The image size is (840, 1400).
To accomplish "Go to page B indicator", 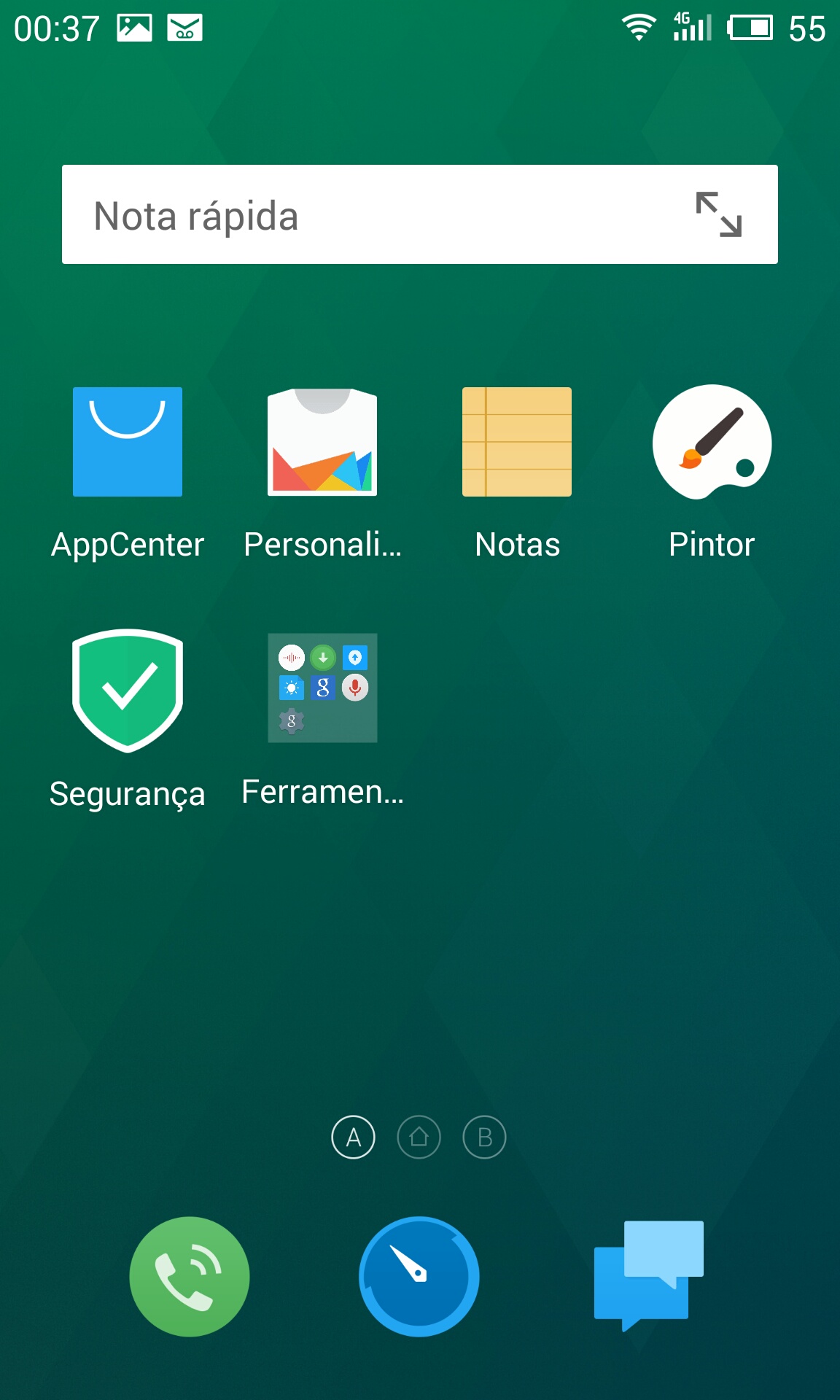I will pyautogui.click(x=485, y=1137).
